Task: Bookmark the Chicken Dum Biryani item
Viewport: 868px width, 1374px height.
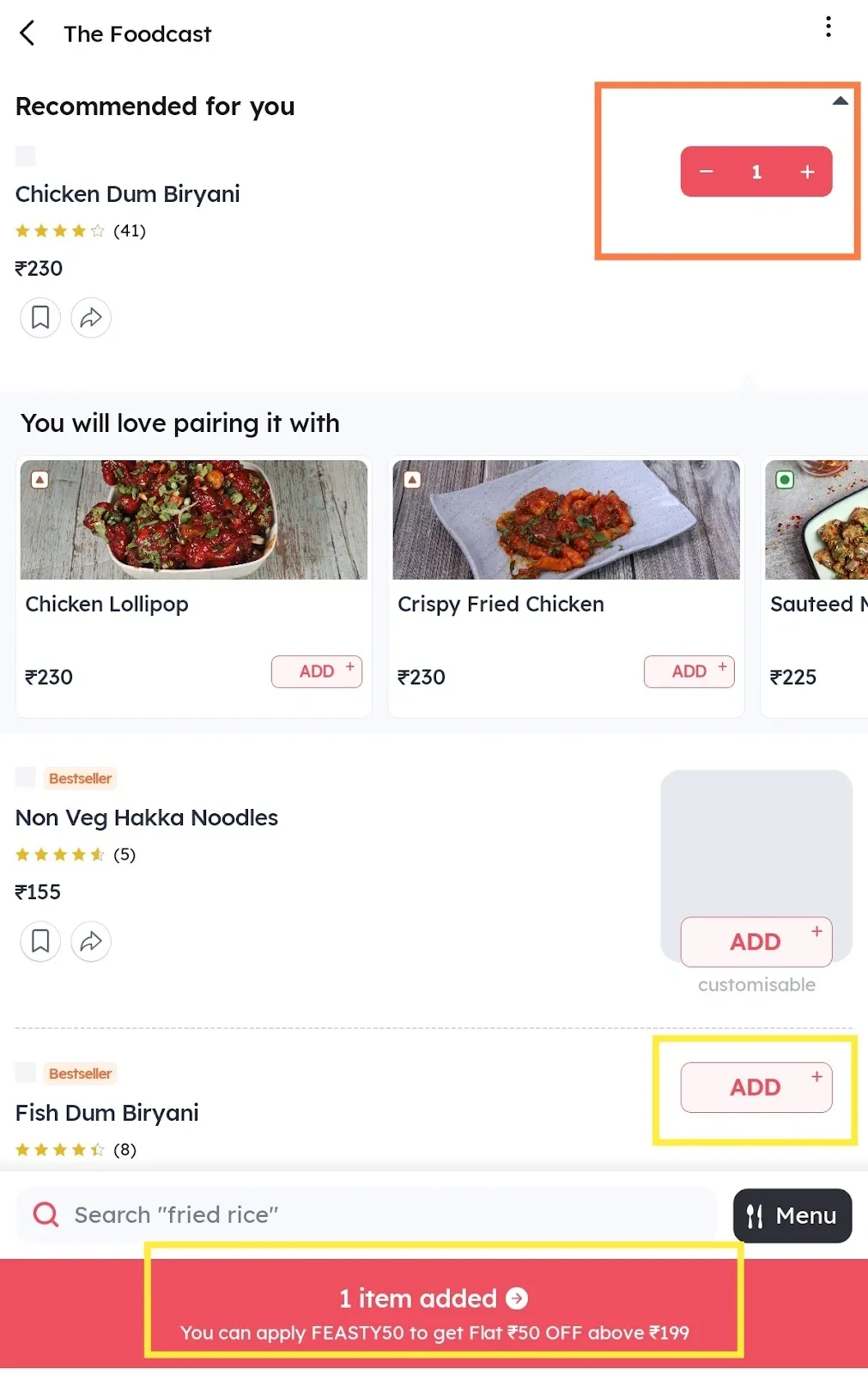Action: pyautogui.click(x=39, y=318)
